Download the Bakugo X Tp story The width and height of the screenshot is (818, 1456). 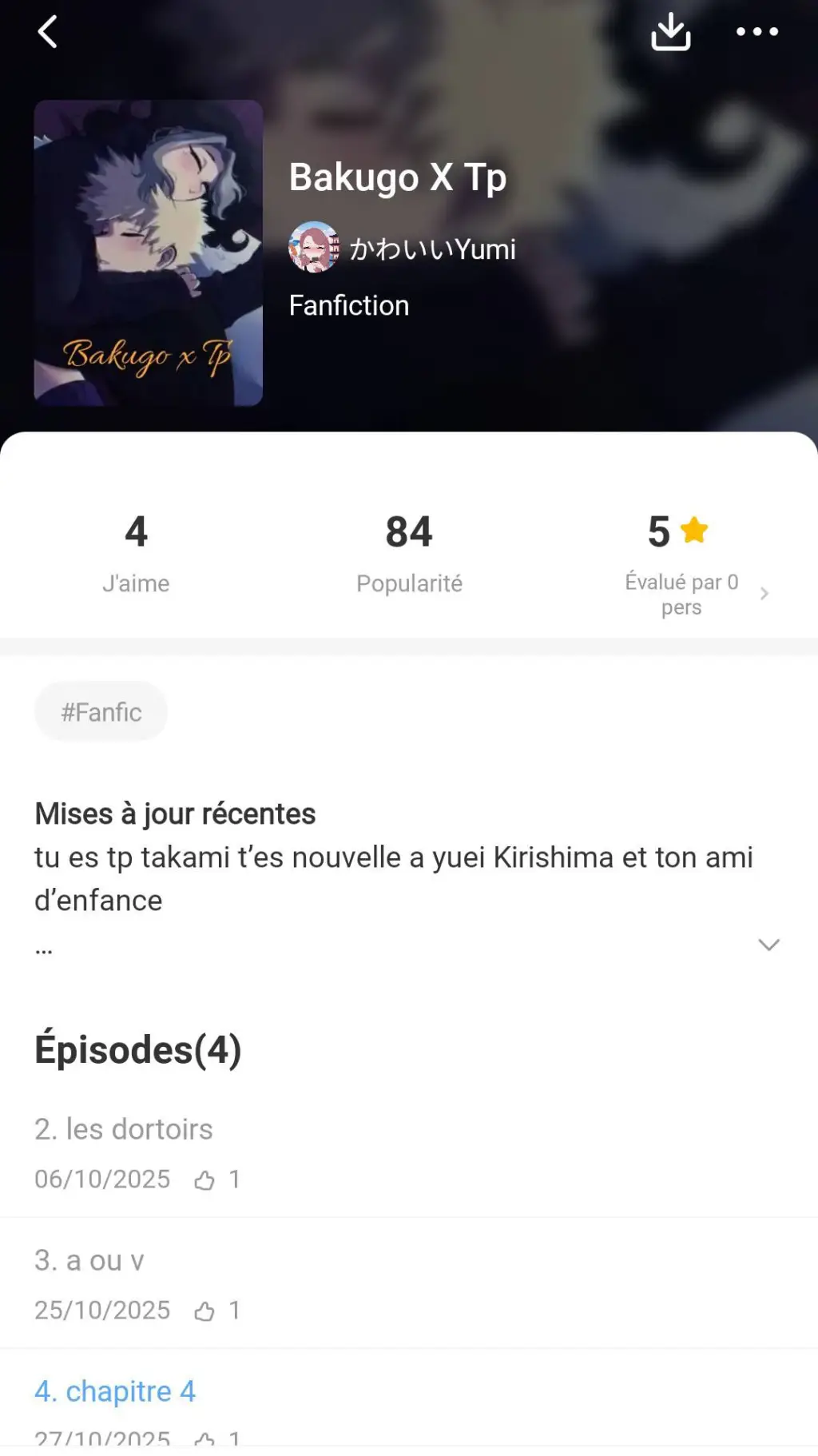pos(670,33)
